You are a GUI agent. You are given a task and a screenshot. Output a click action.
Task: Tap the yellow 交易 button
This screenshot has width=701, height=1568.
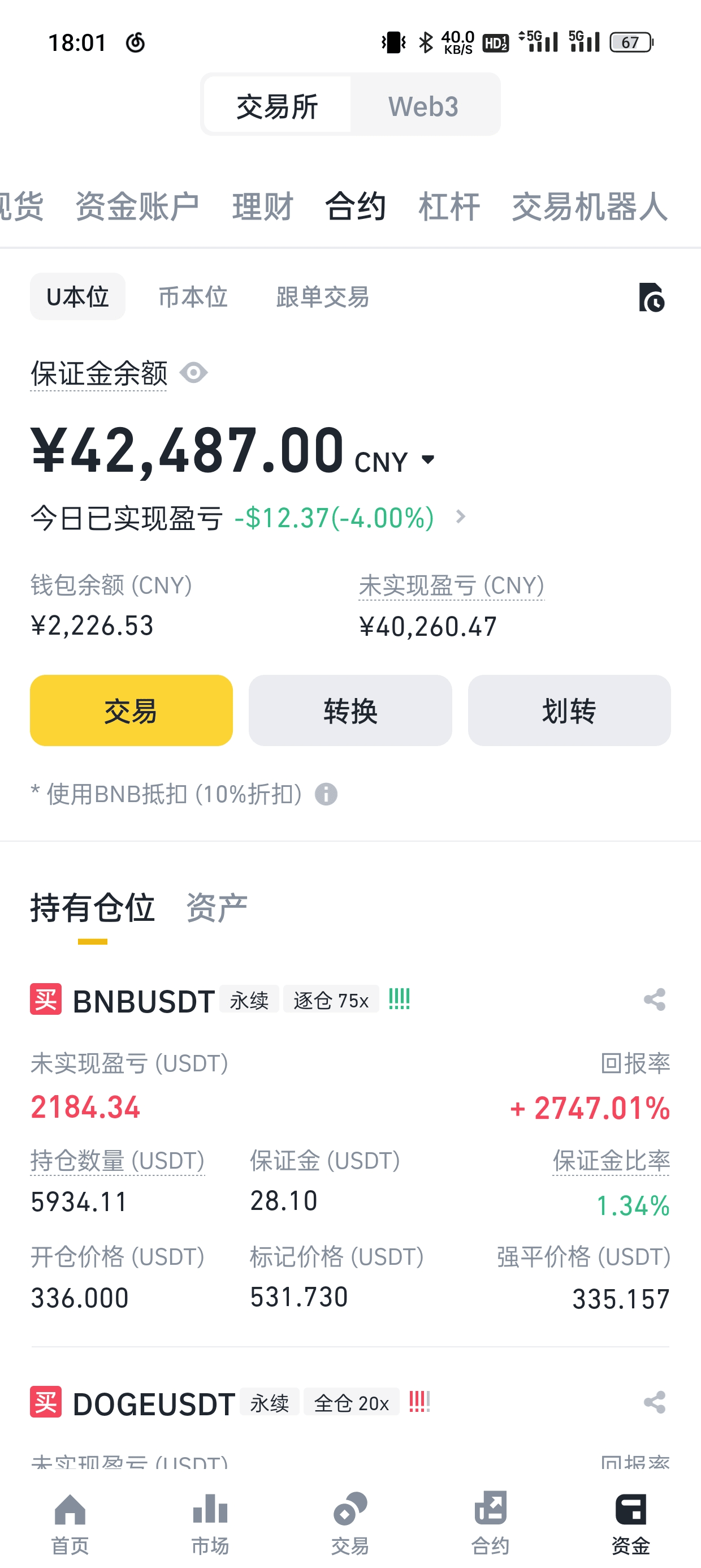pyautogui.click(x=131, y=710)
